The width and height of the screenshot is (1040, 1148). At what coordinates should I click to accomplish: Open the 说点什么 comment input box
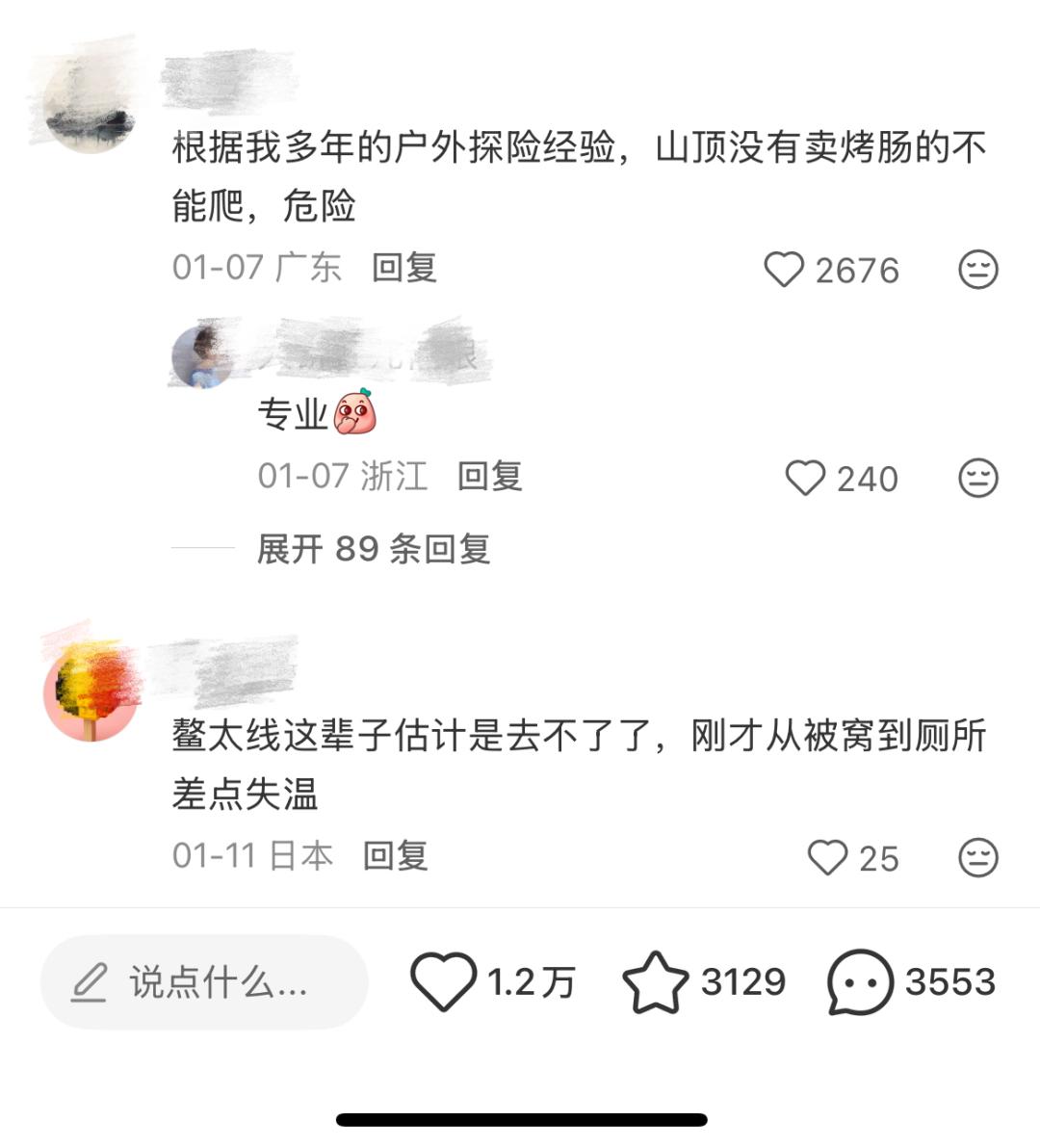pyautogui.click(x=204, y=982)
